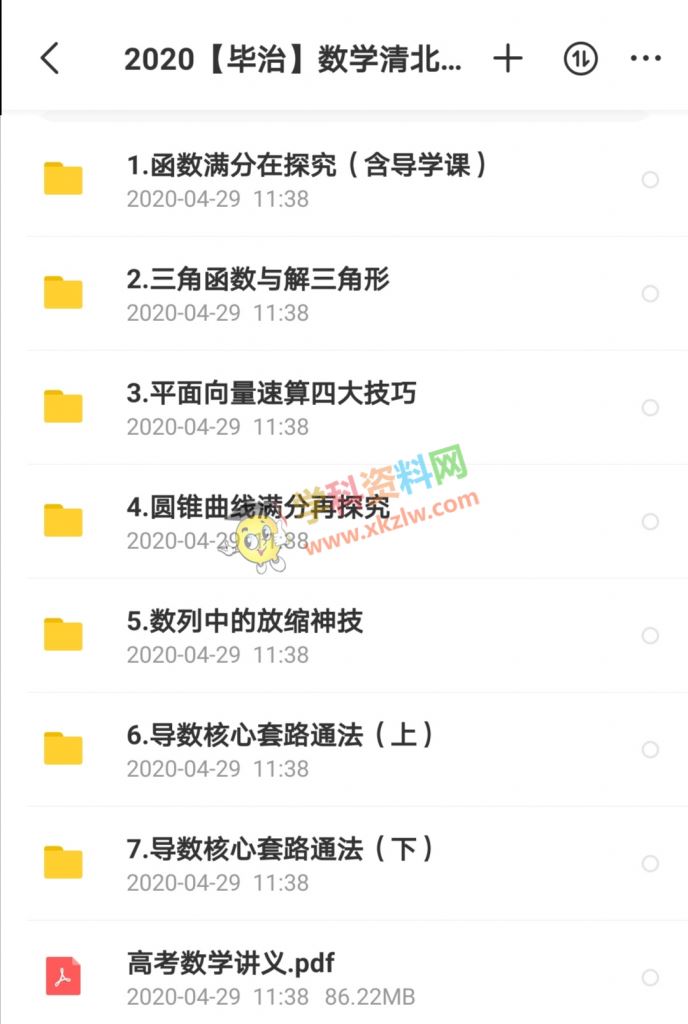
Task: Open the three-dot overflow menu
Action: pos(646,59)
